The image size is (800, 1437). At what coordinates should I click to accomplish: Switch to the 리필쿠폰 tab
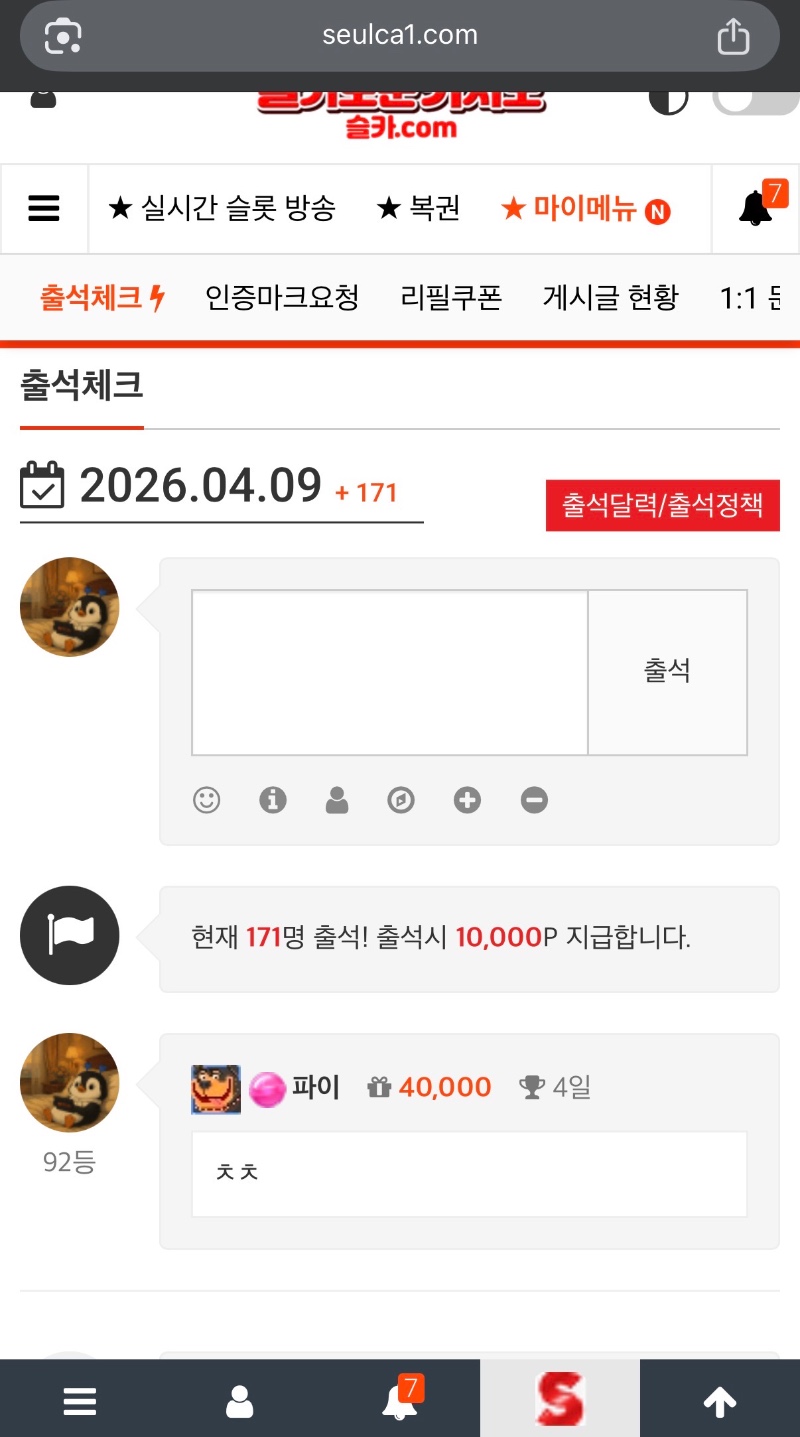pyautogui.click(x=450, y=297)
